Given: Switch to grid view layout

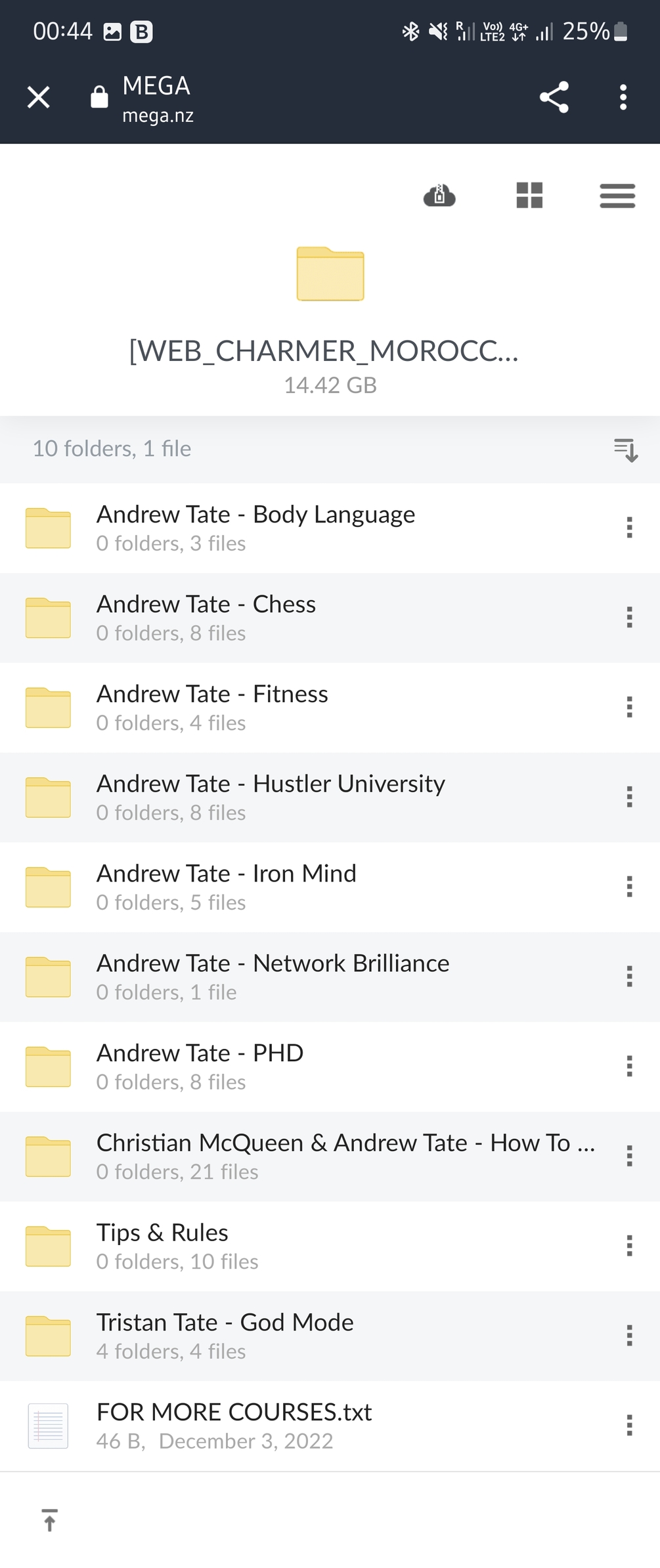Looking at the screenshot, I should tap(529, 196).
